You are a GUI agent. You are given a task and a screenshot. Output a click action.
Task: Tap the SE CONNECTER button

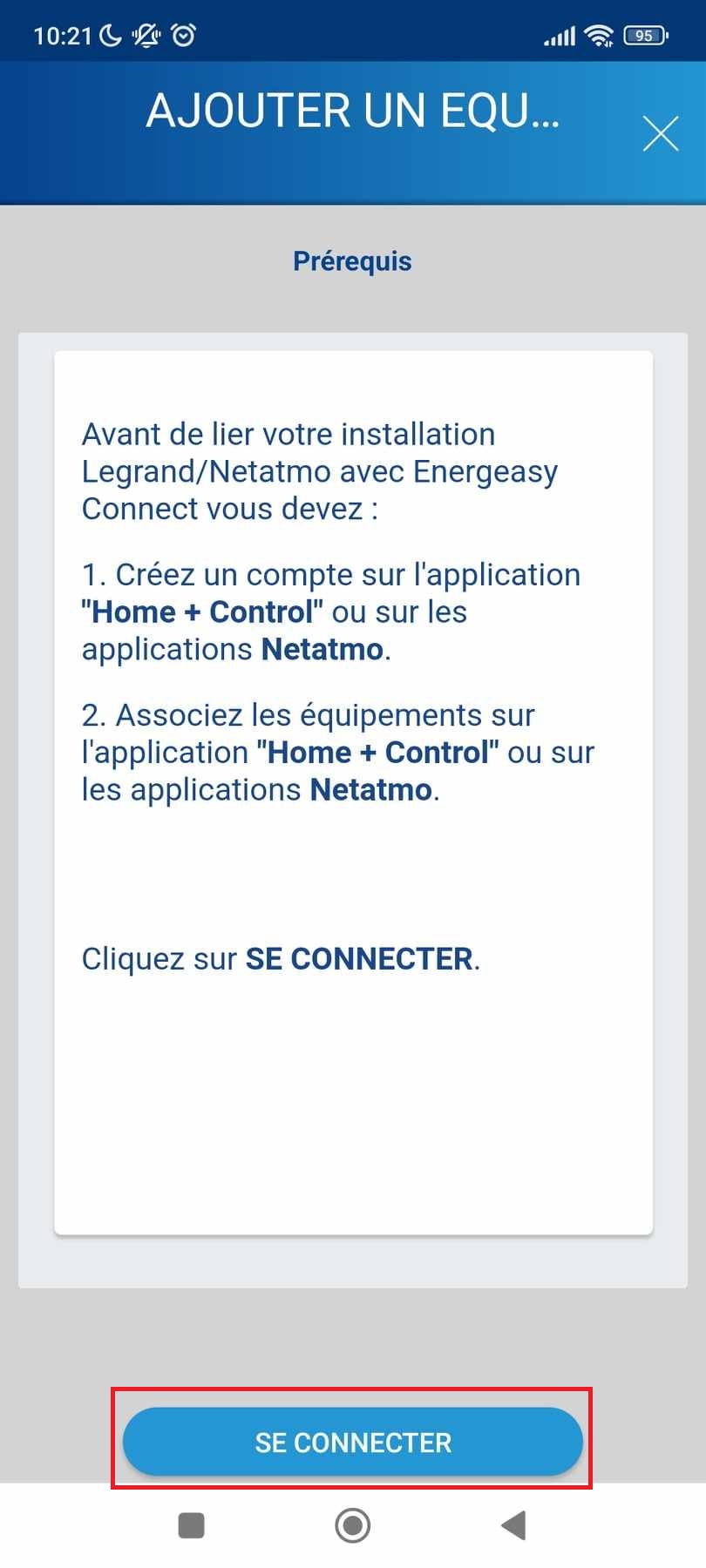353,1442
